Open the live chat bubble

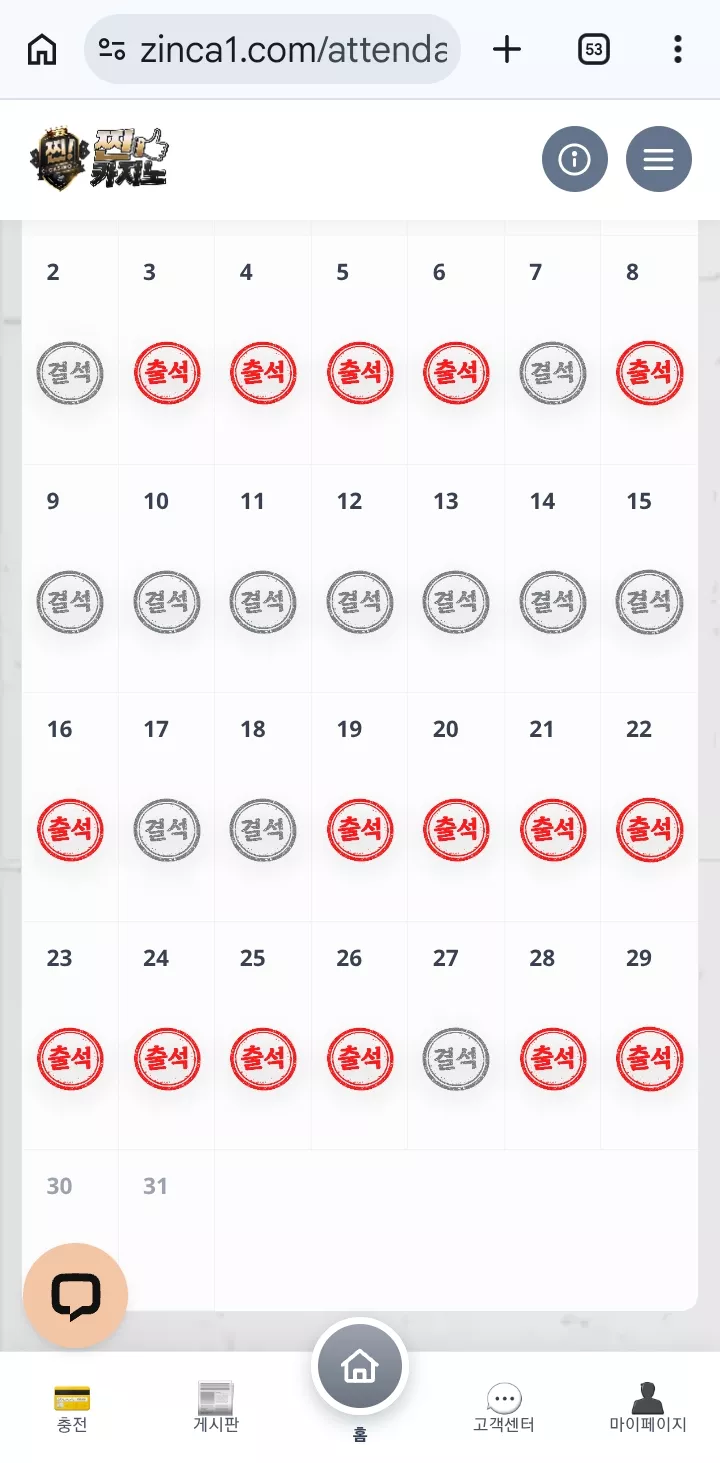(76, 1296)
